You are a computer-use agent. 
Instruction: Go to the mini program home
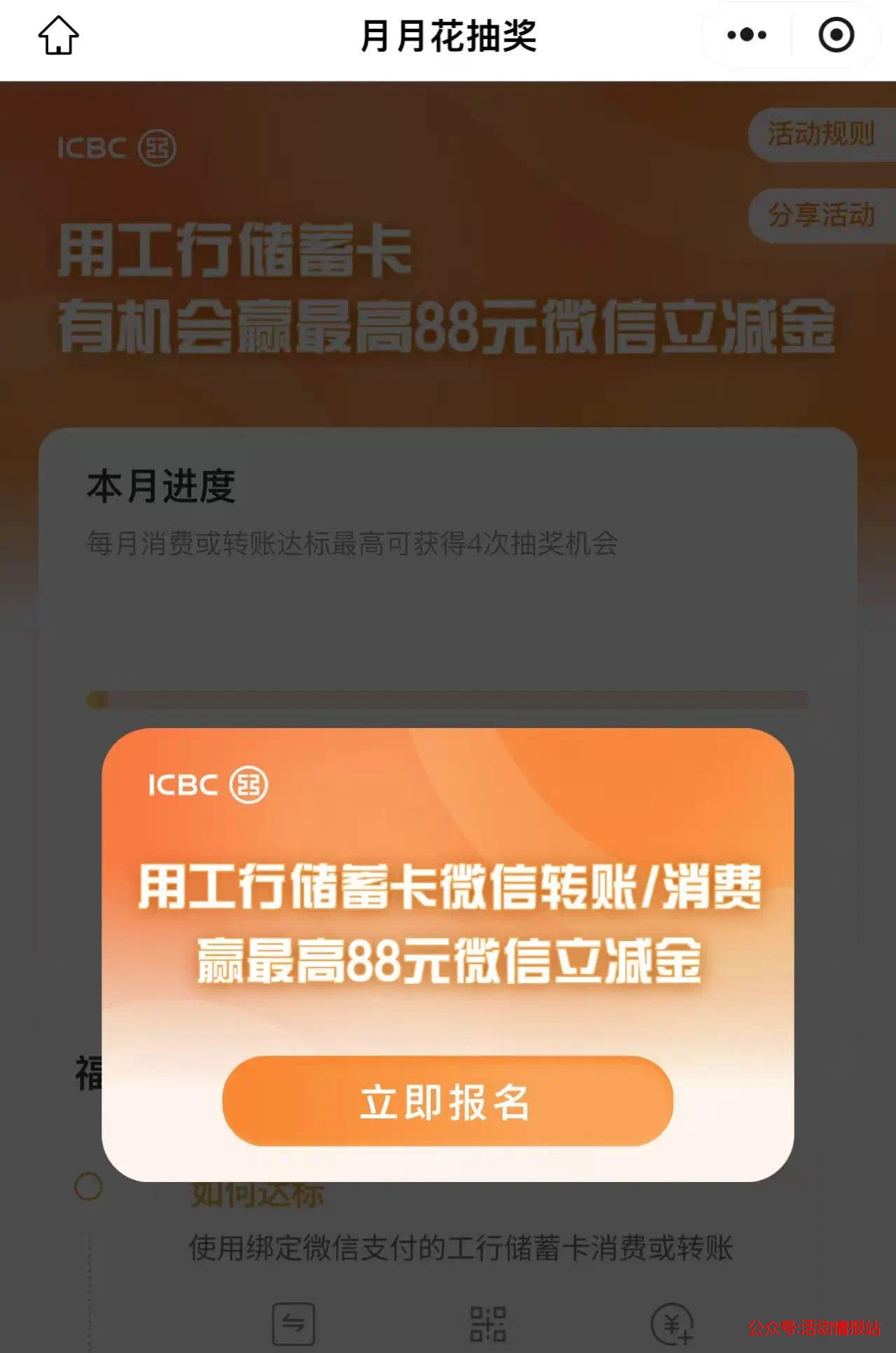point(58,35)
